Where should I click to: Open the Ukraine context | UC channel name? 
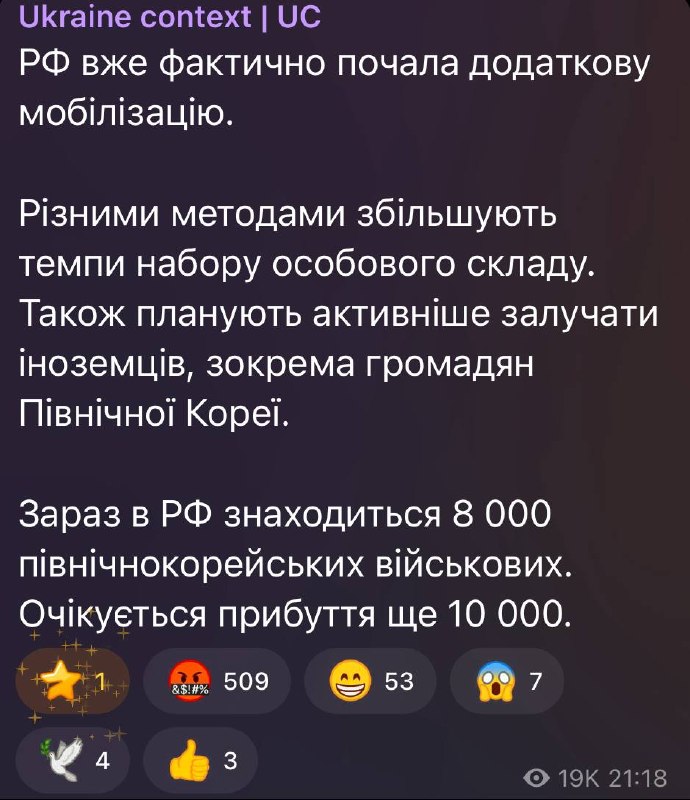click(169, 16)
